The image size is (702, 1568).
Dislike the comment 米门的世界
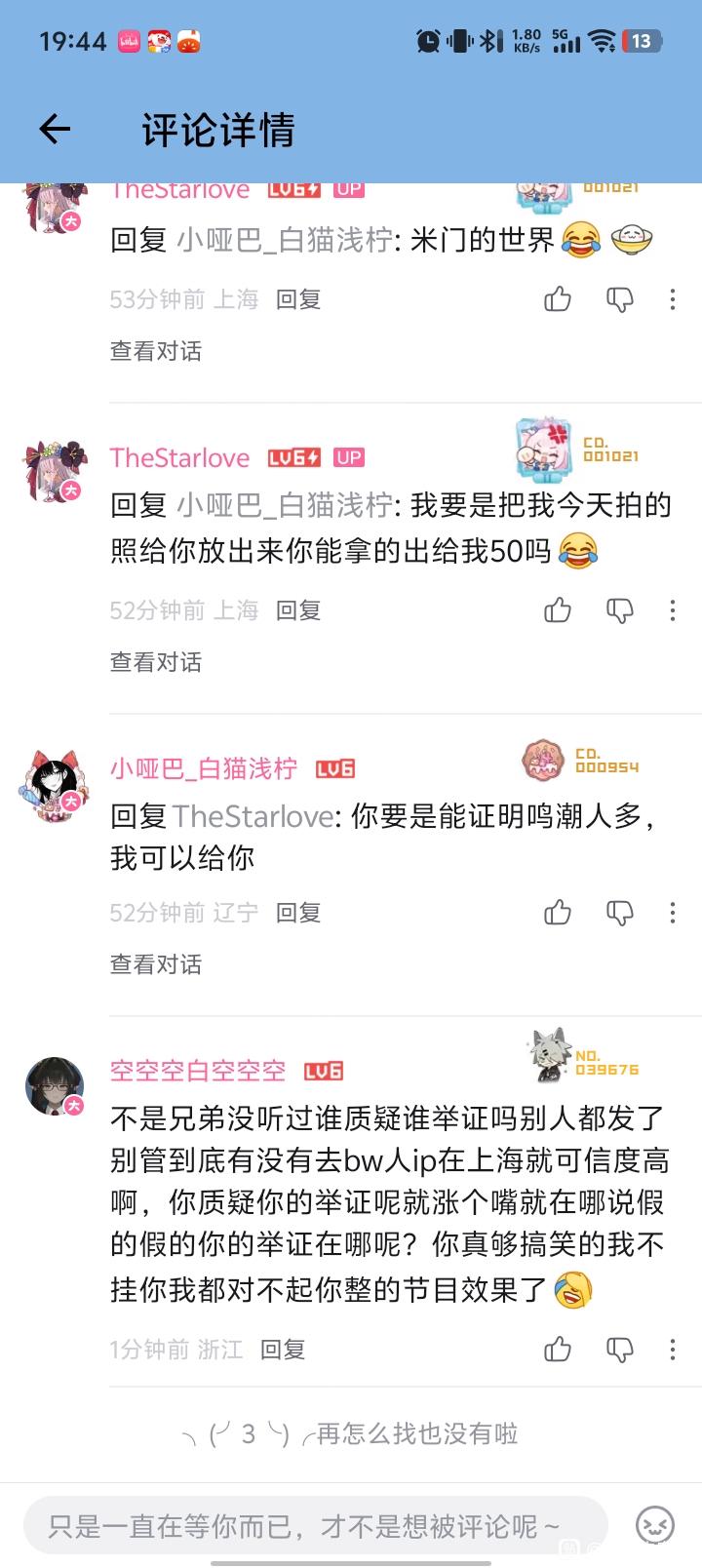tap(620, 299)
